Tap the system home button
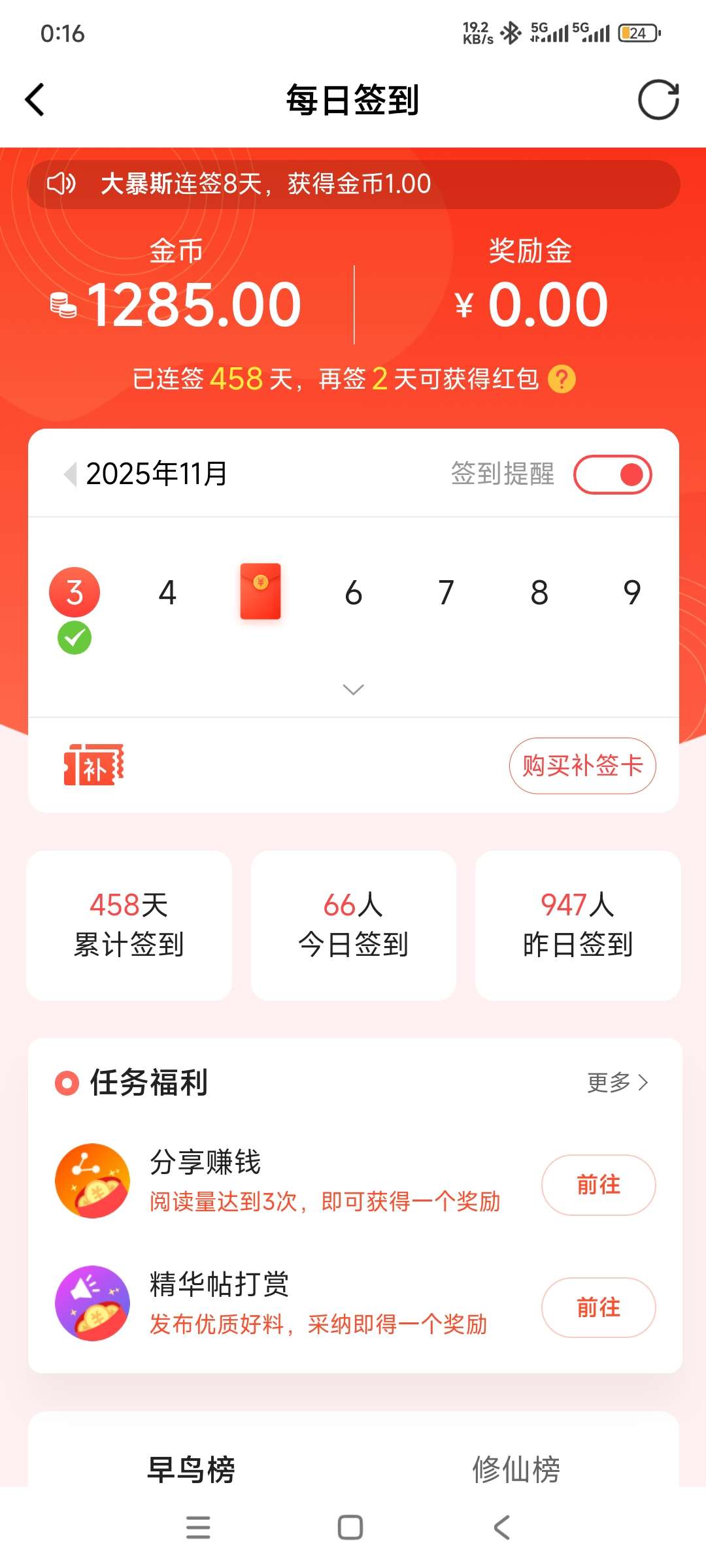 [350, 1527]
